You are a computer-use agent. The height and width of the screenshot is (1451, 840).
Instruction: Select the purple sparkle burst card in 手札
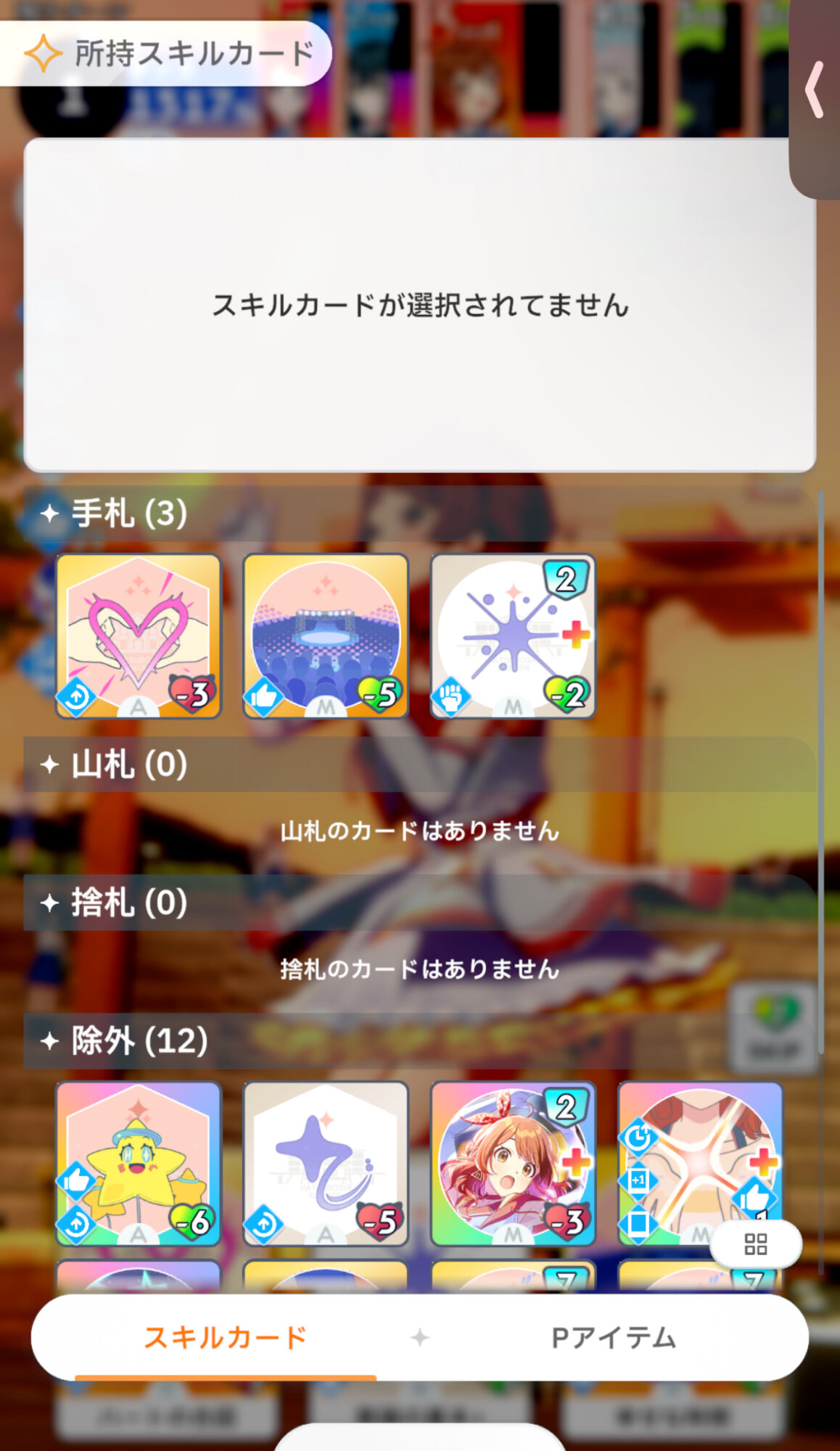[x=513, y=636]
